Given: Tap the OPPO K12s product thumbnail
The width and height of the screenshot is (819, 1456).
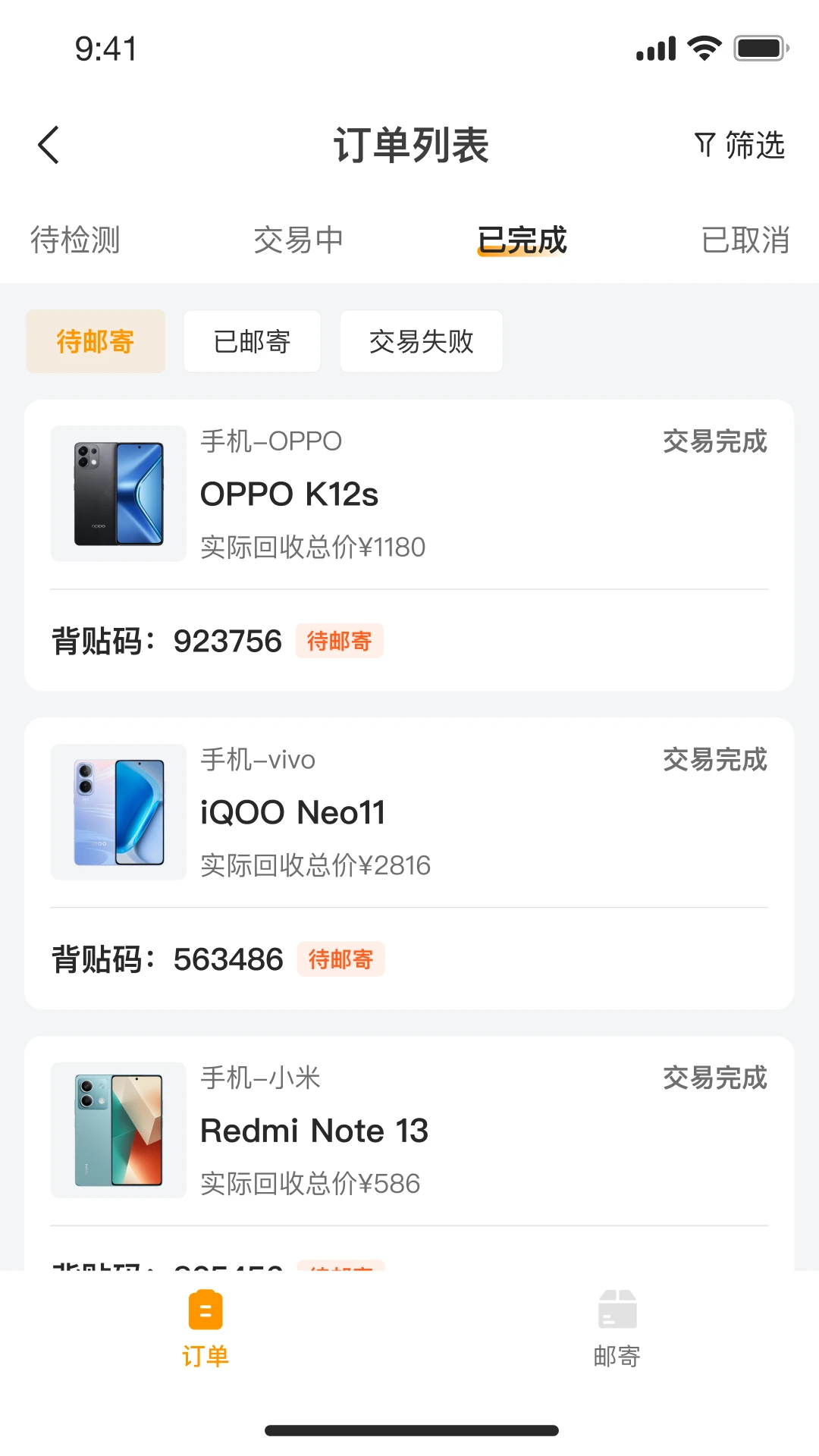Looking at the screenshot, I should pos(118,493).
